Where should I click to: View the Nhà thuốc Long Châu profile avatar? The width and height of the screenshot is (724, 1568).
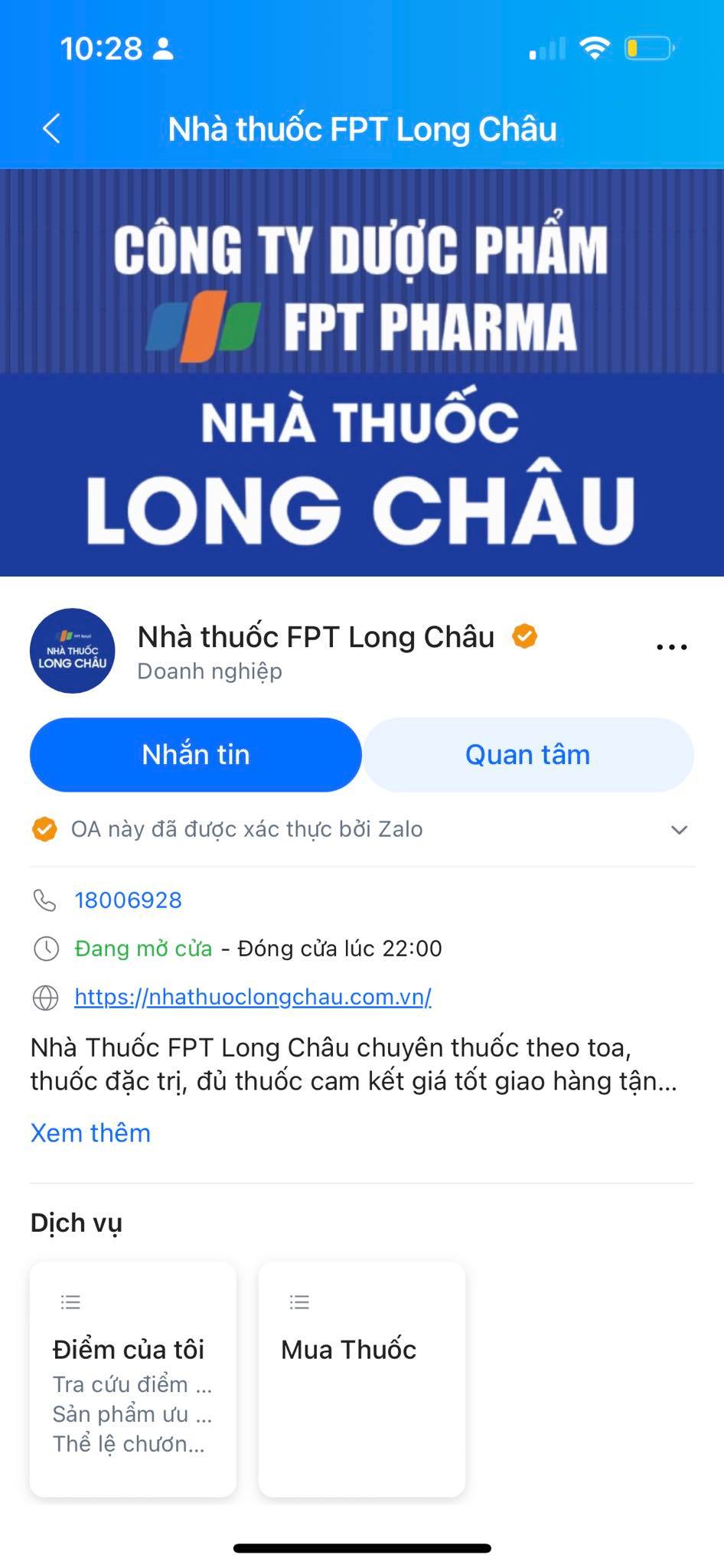(x=72, y=651)
